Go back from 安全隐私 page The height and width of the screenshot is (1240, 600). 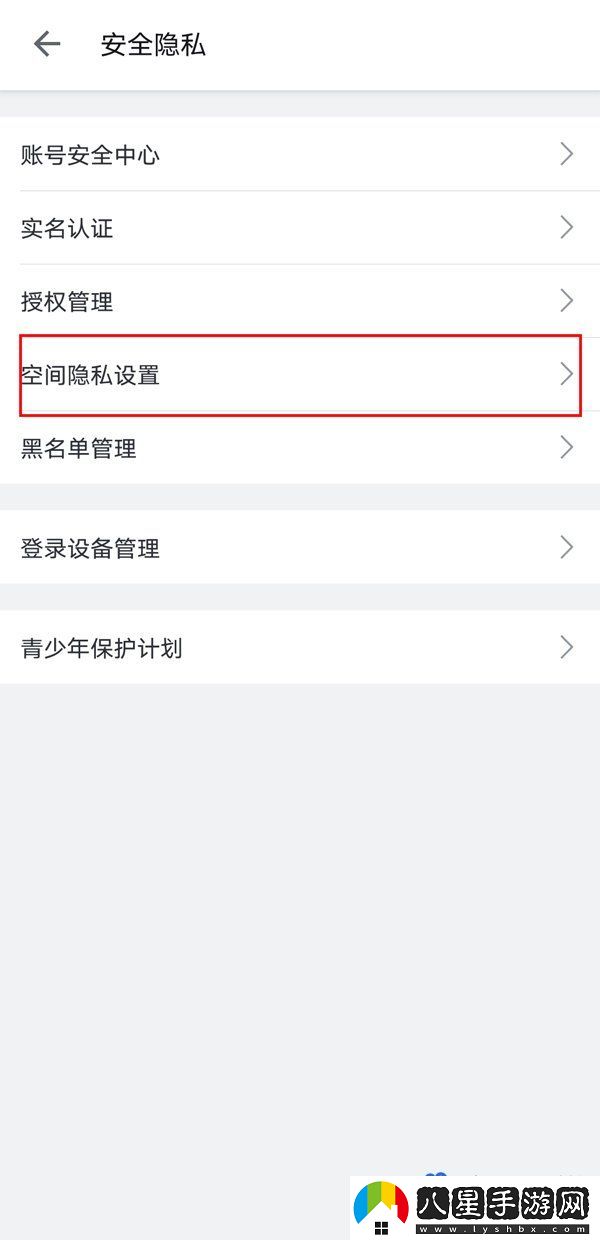[46, 44]
